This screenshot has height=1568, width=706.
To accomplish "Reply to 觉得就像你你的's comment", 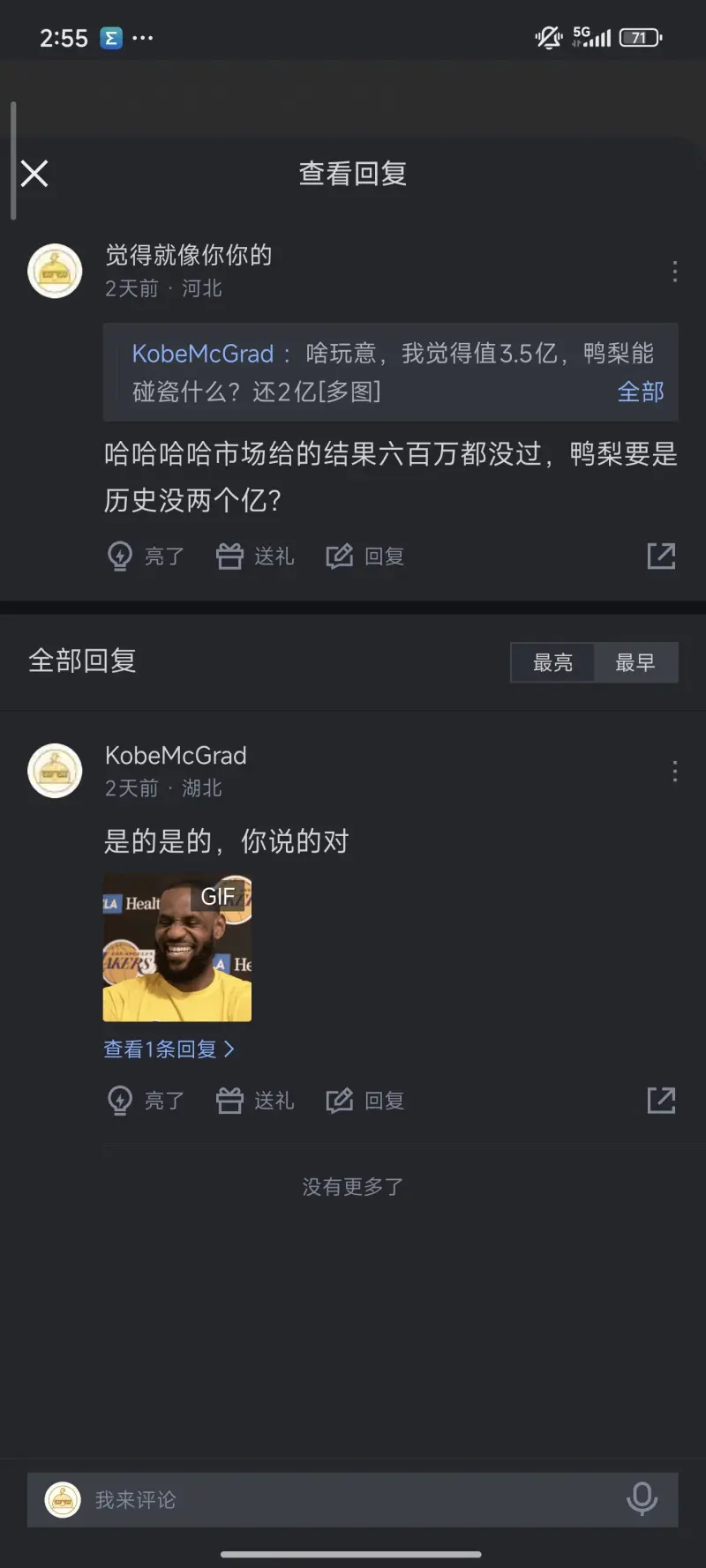I will coord(365,556).
